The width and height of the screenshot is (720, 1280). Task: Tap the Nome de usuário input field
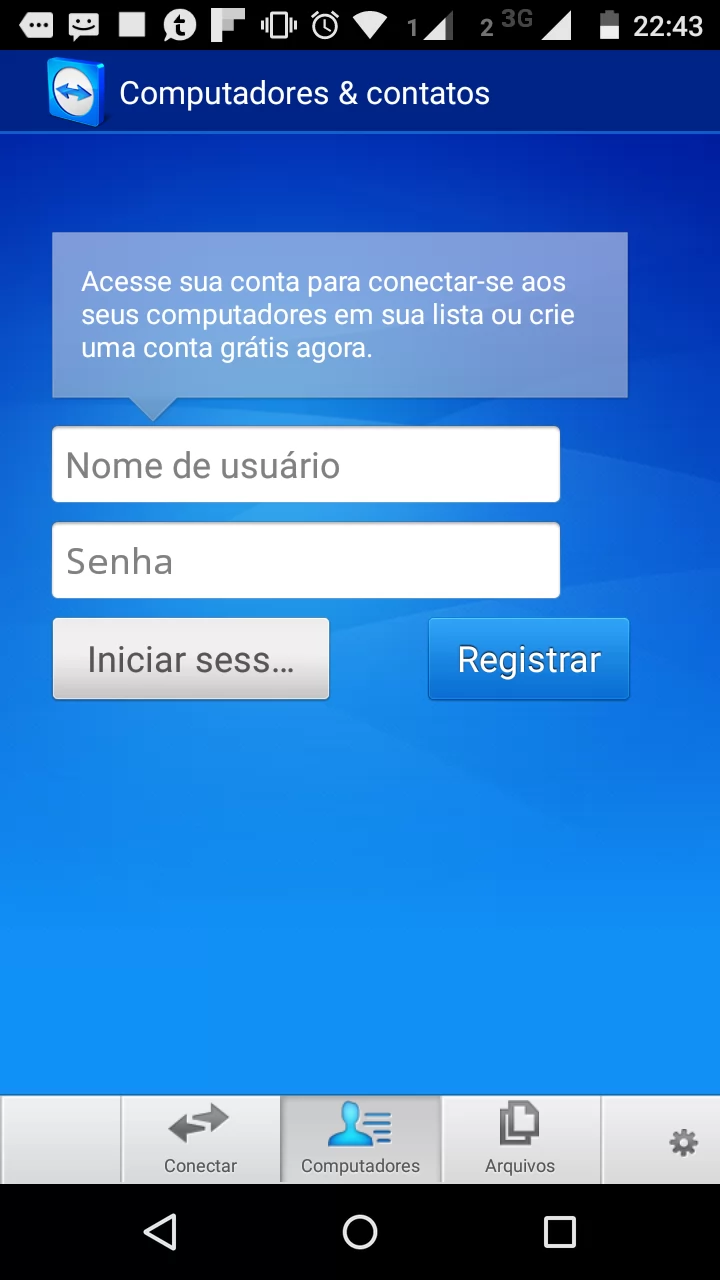pos(305,463)
